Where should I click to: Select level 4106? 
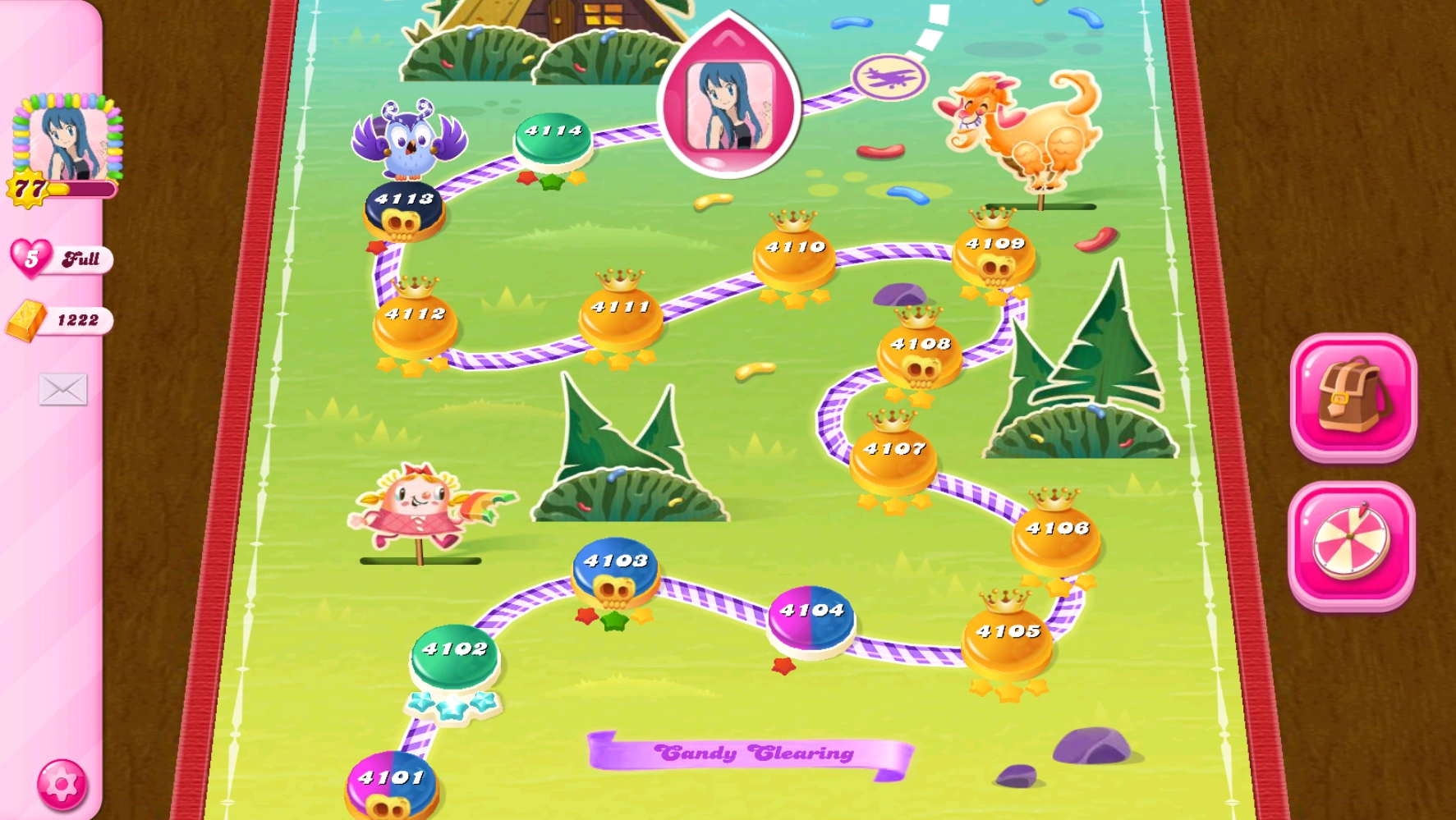pos(1056,538)
